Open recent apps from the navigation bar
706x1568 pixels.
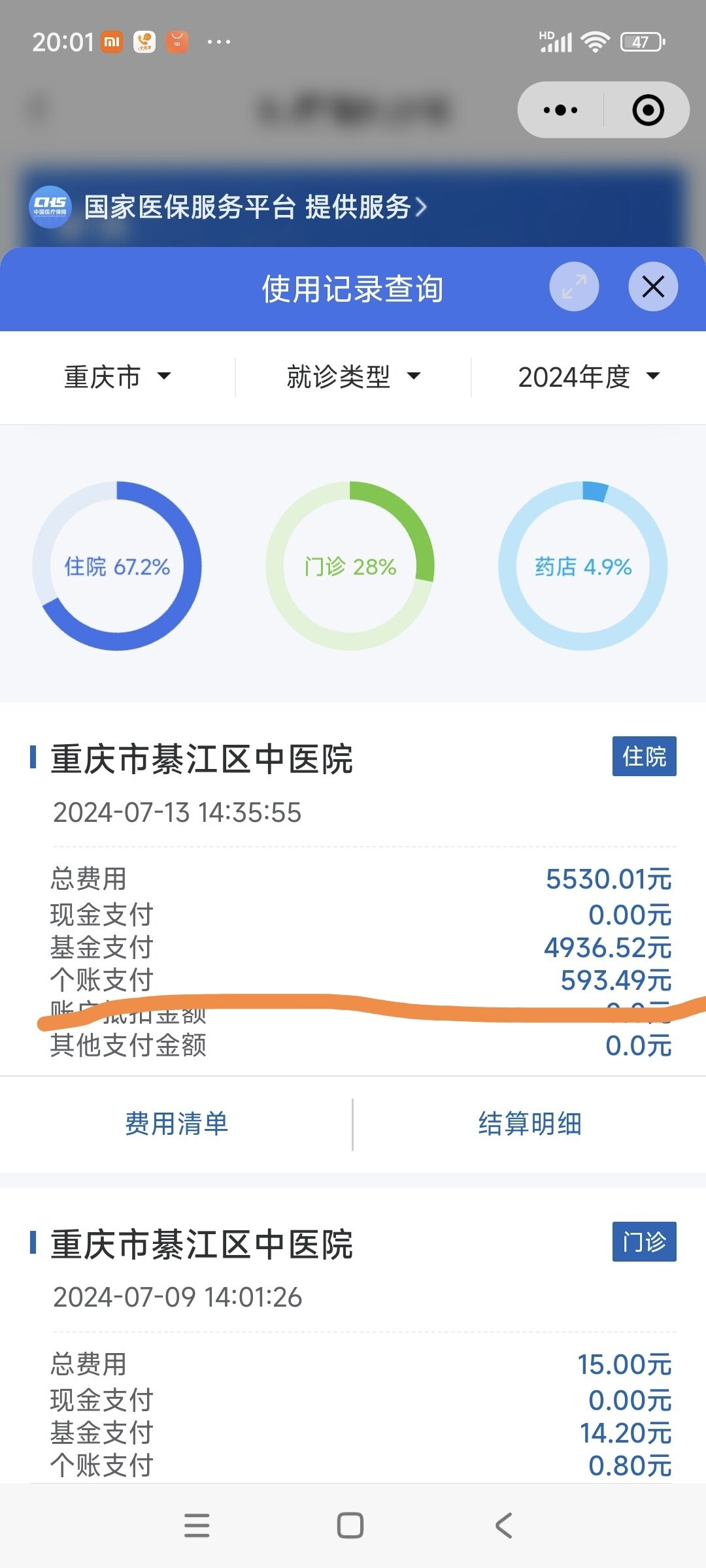pyautogui.click(x=197, y=1526)
